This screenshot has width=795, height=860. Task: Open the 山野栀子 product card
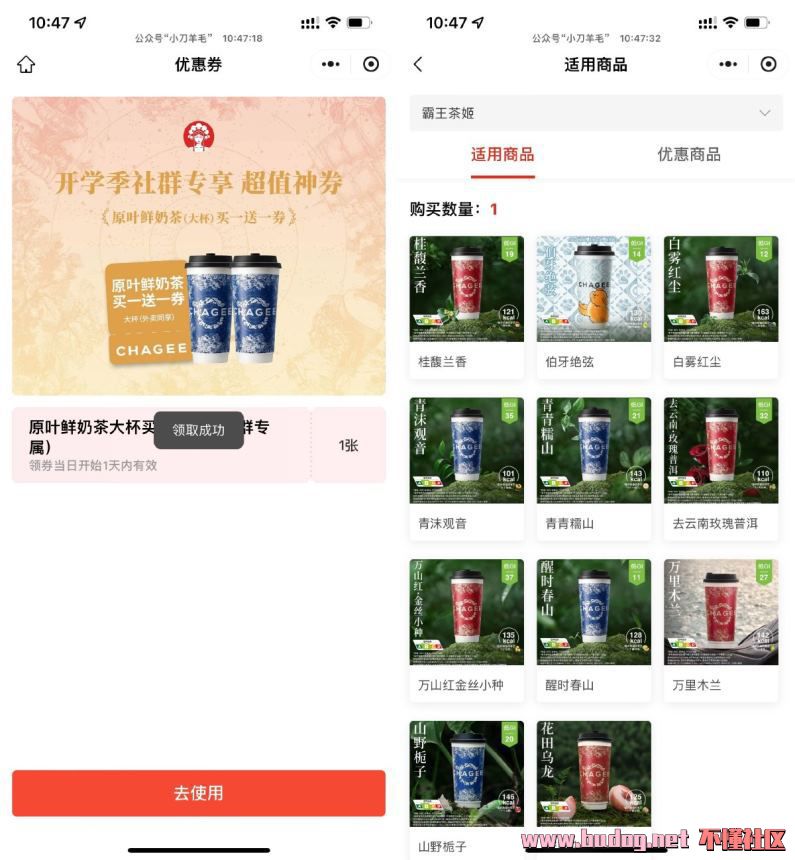pyautogui.click(x=466, y=785)
